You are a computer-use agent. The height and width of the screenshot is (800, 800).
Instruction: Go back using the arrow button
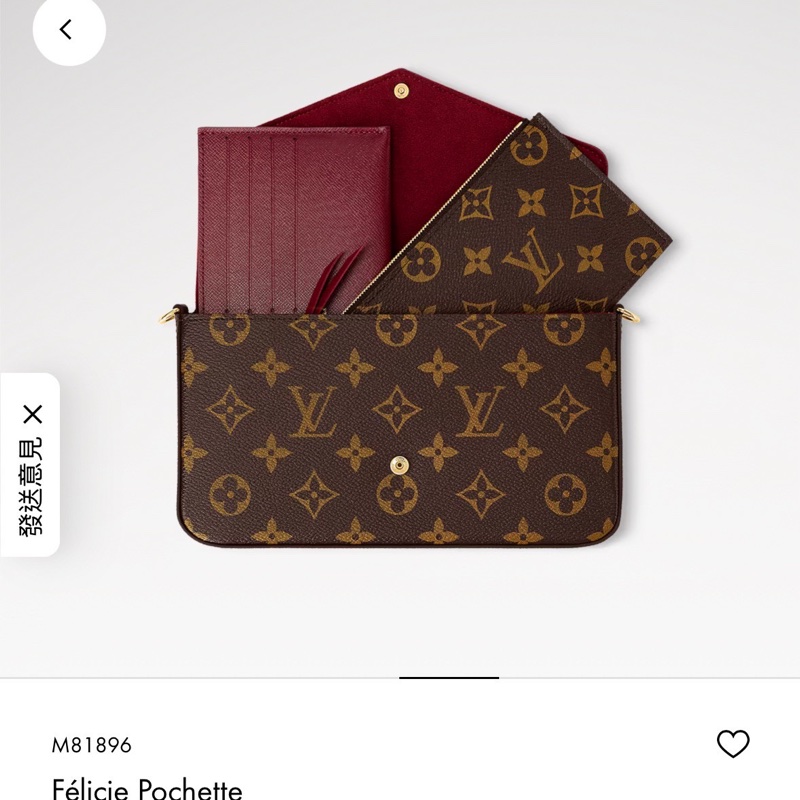click(x=67, y=31)
